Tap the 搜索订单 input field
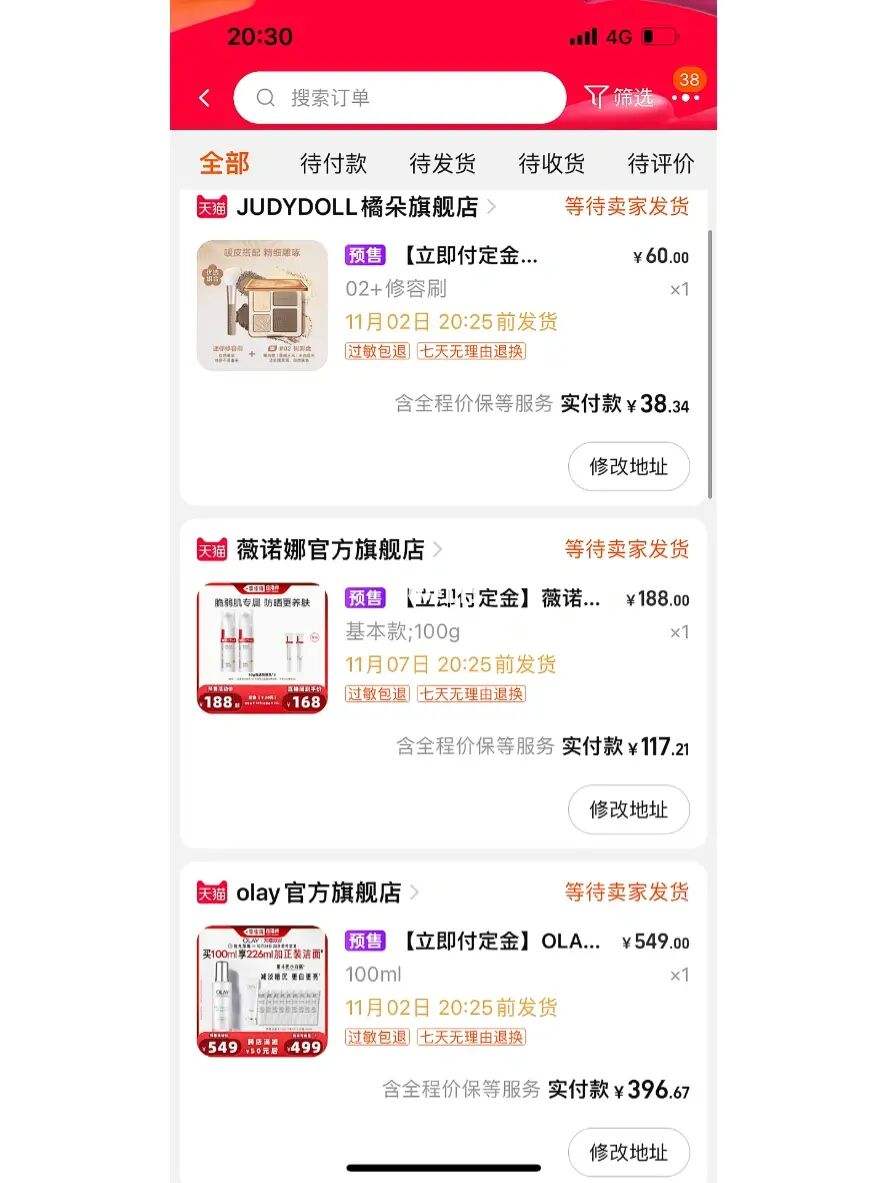Image resolution: width=887 pixels, height=1183 pixels. click(x=400, y=97)
